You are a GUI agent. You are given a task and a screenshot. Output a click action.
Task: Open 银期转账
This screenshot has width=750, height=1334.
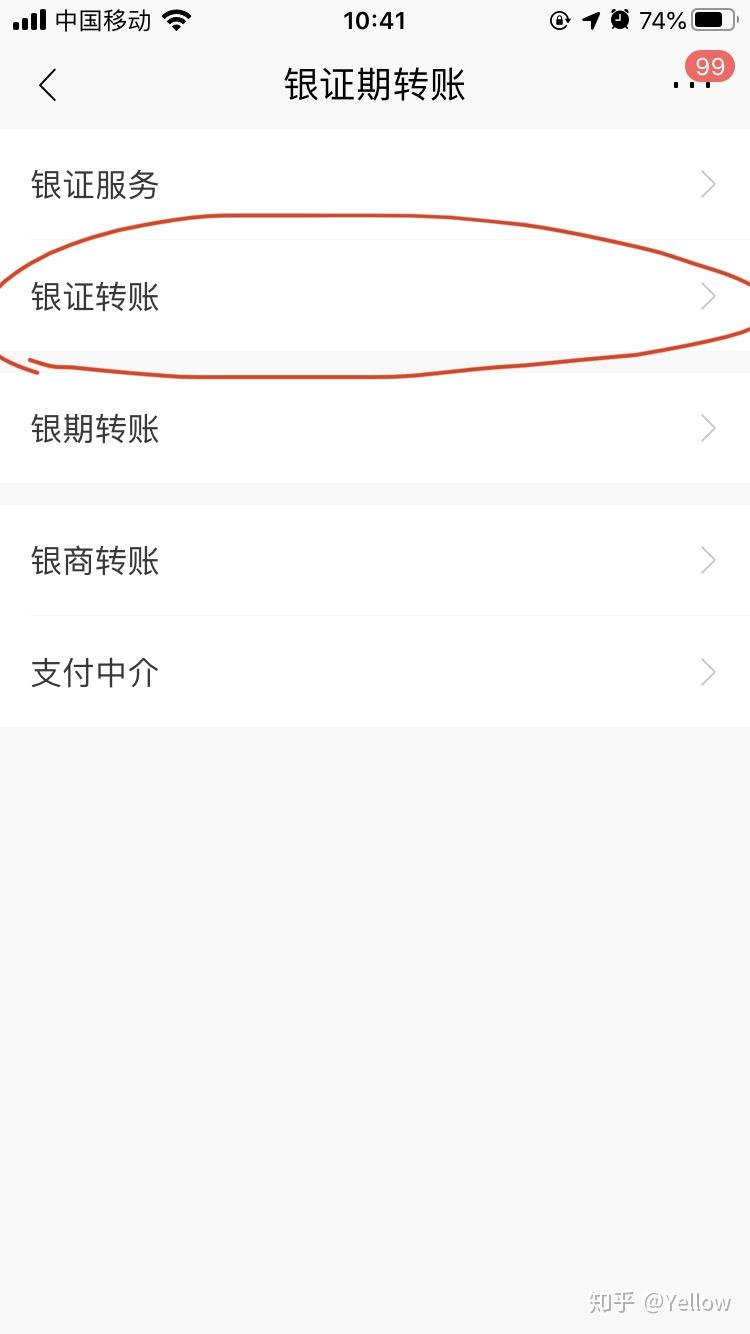375,429
